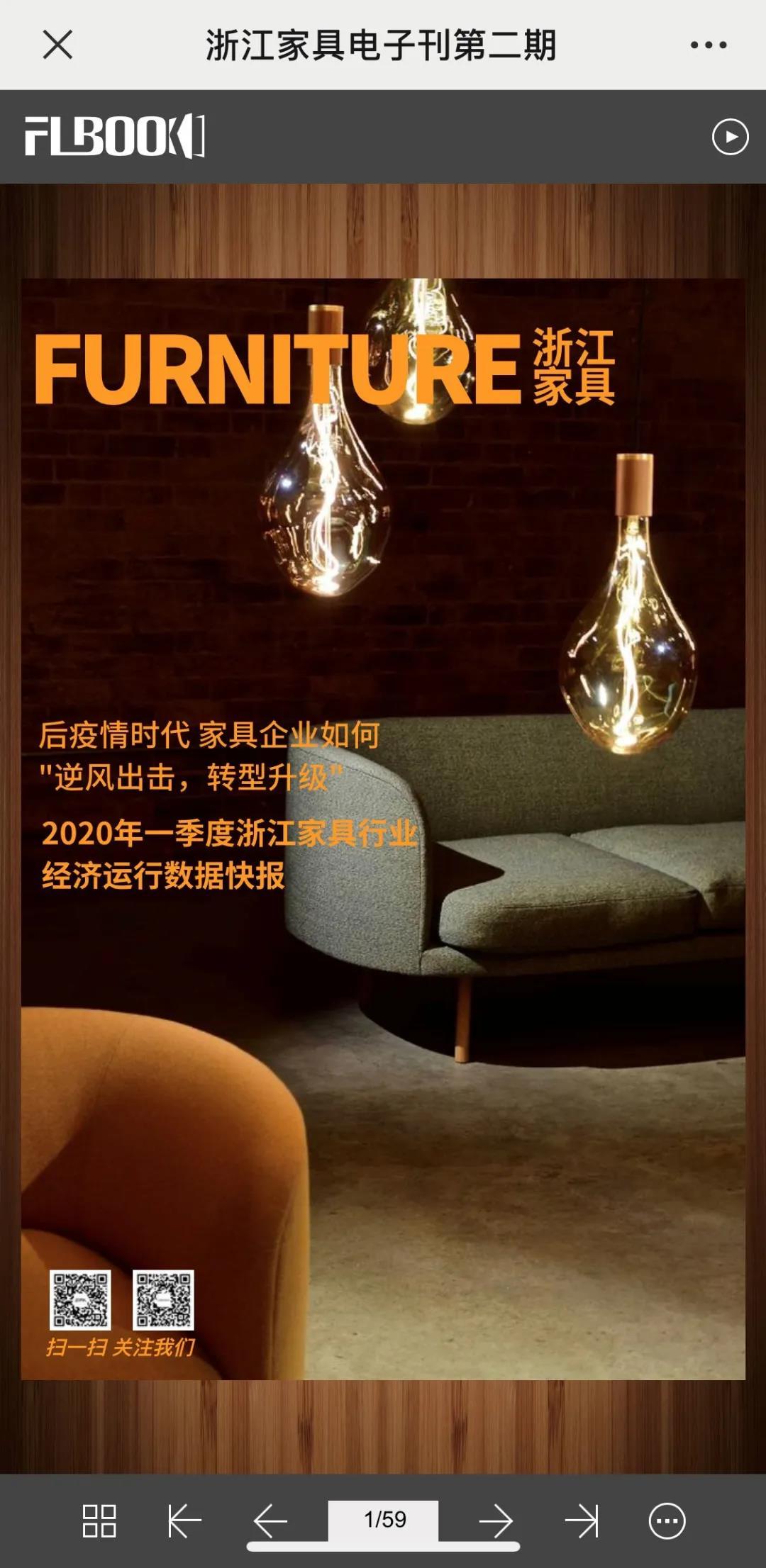Start auto-play of the flipbook
This screenshot has width=766, height=1568.
pos(730,136)
